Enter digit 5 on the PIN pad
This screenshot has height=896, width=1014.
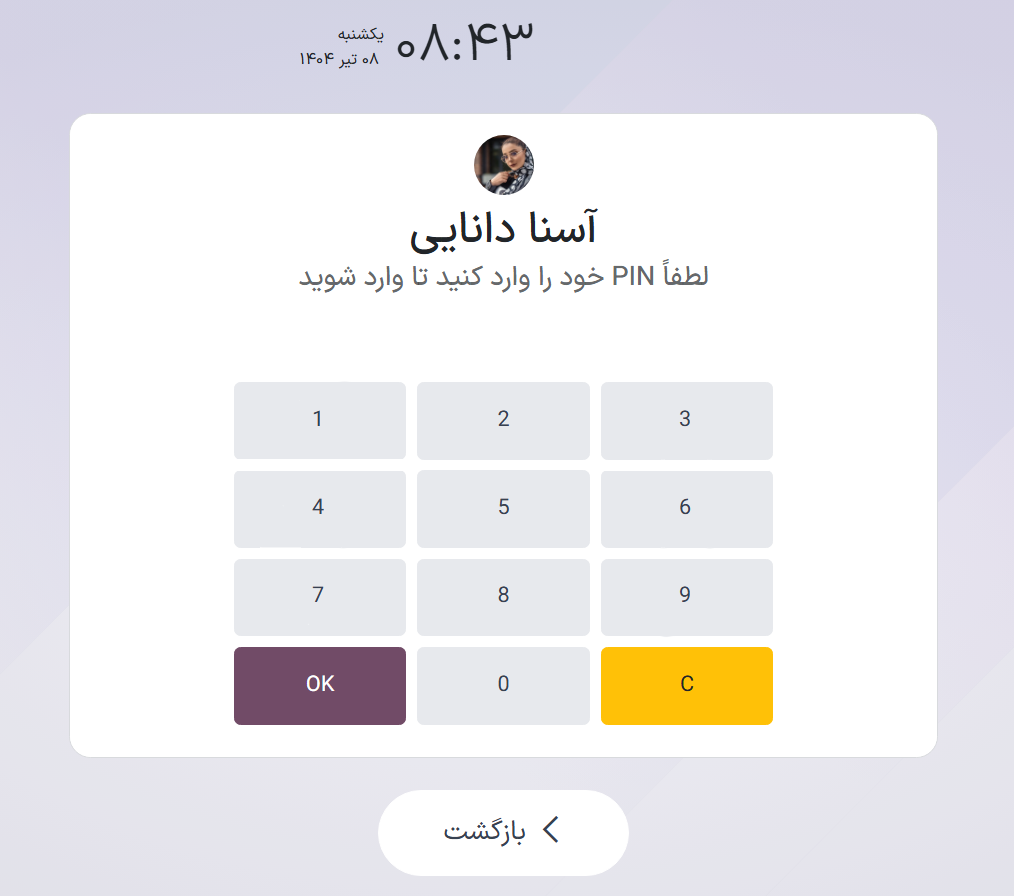[x=503, y=508]
